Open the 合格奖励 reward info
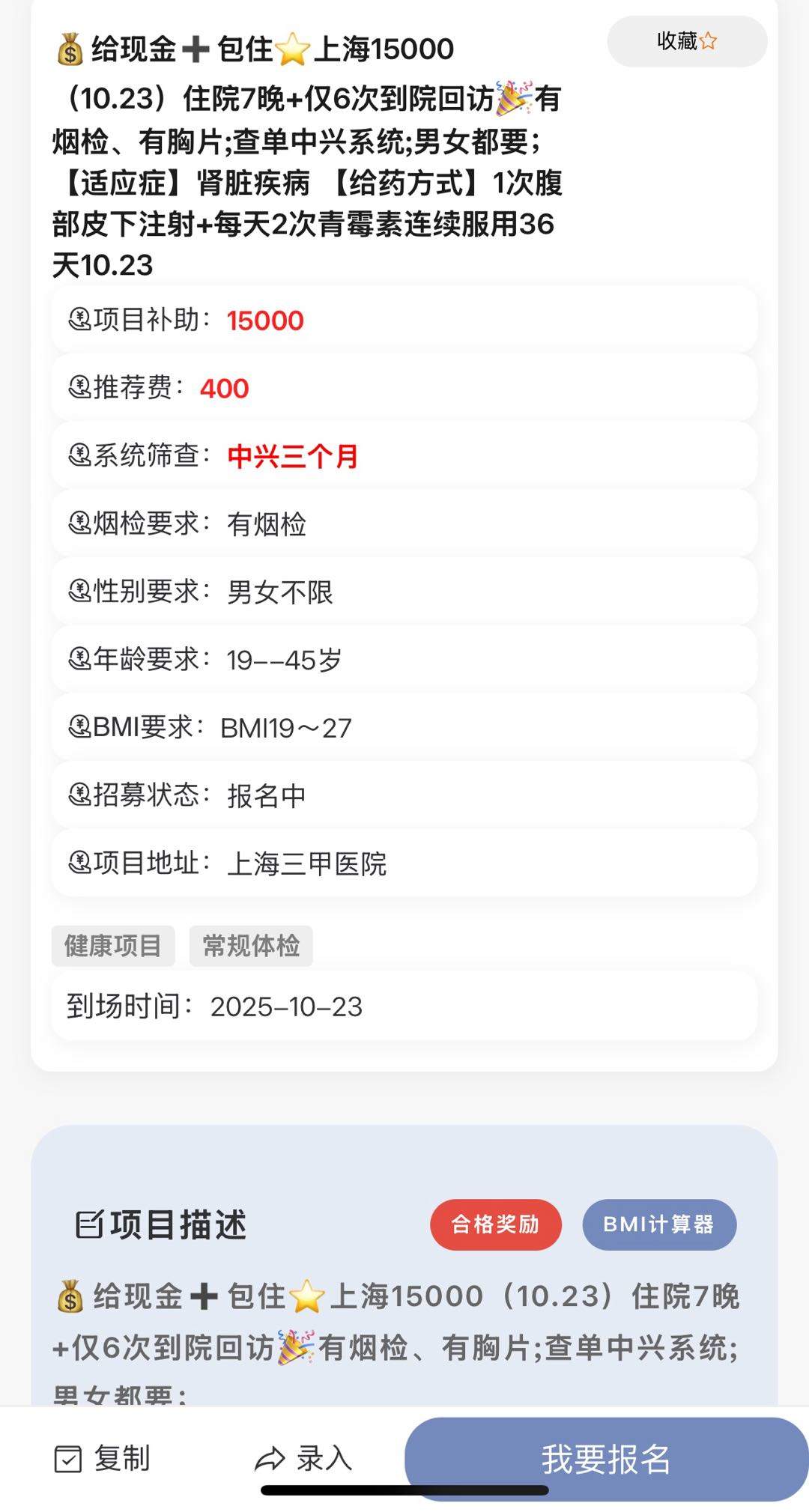Viewport: 809px width, 1512px height. tap(495, 1224)
